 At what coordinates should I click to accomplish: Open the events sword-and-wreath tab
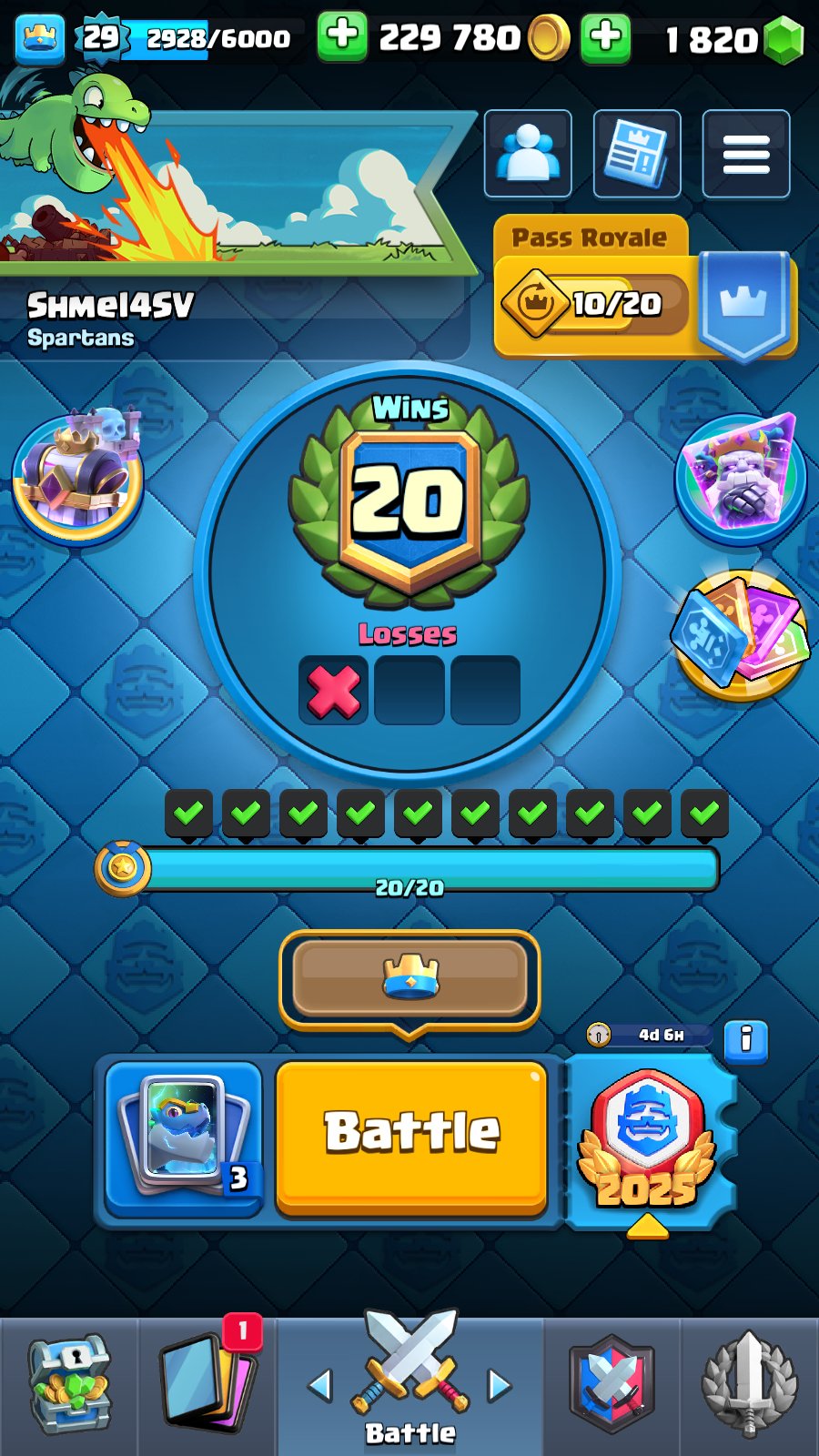pyautogui.click(x=749, y=1383)
